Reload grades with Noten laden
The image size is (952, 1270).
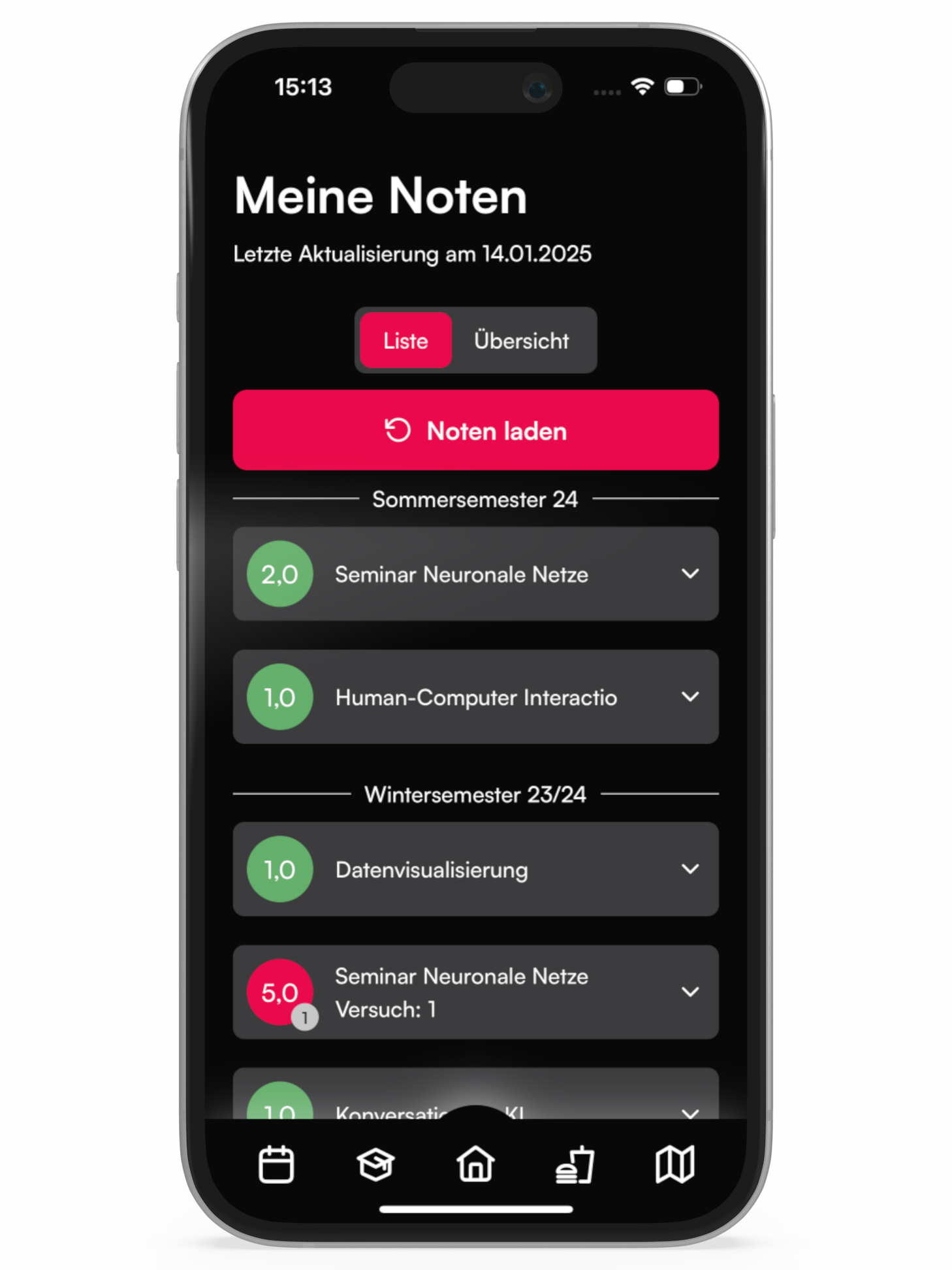click(475, 431)
